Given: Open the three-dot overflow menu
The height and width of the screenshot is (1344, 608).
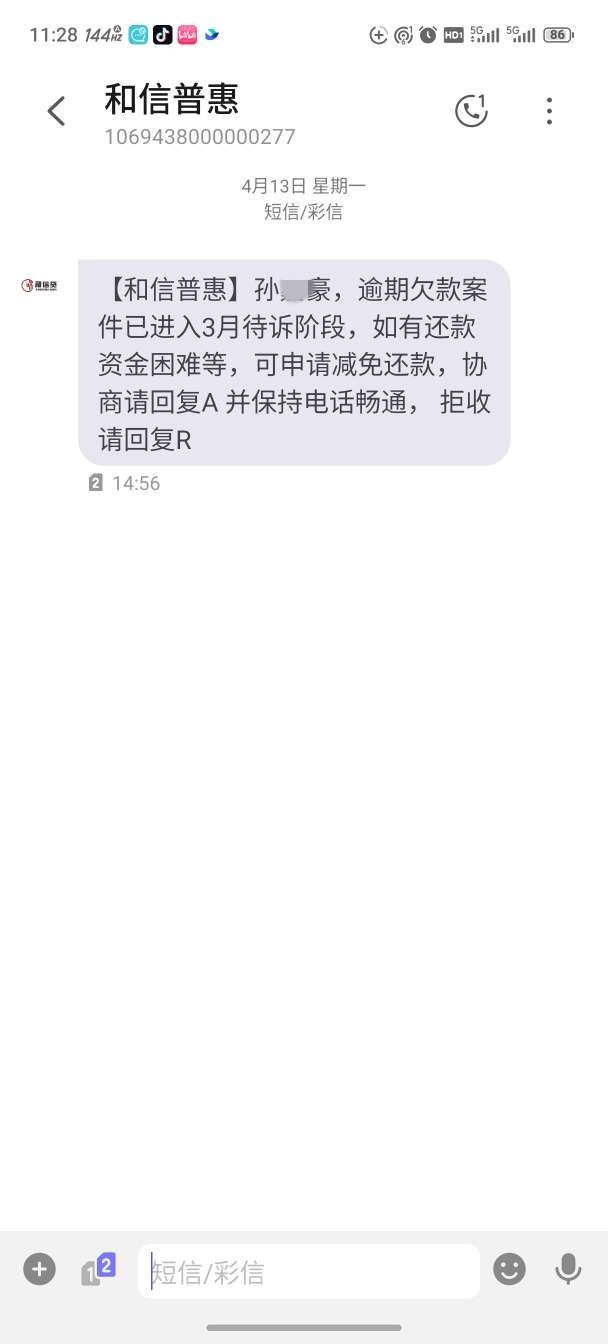Looking at the screenshot, I should (x=549, y=111).
